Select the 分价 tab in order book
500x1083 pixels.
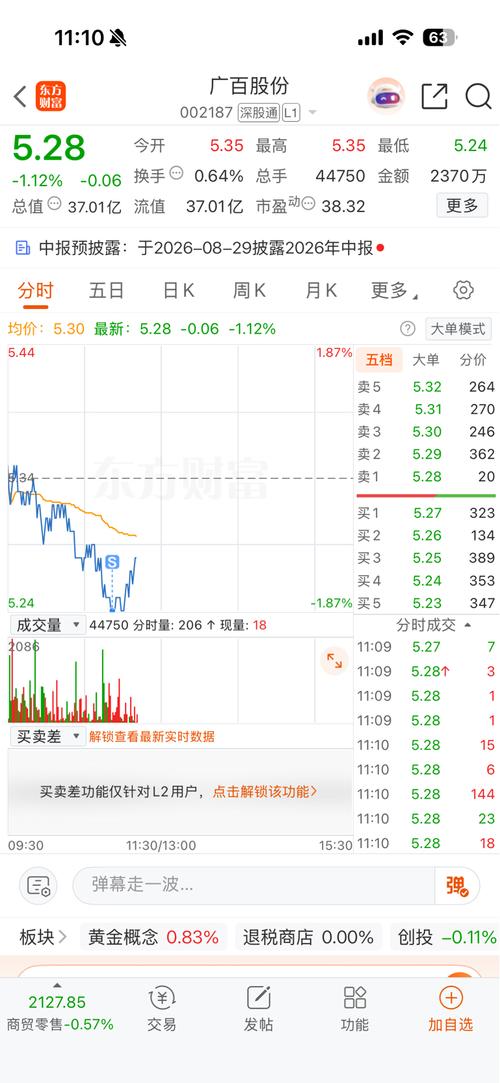coord(473,360)
